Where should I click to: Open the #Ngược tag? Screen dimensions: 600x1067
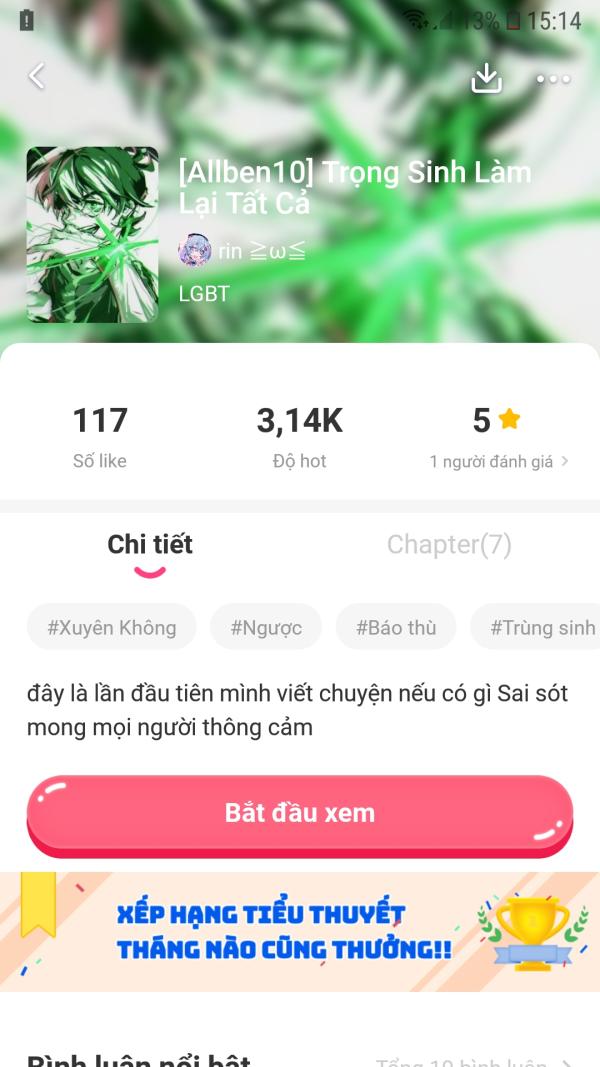tap(266, 628)
